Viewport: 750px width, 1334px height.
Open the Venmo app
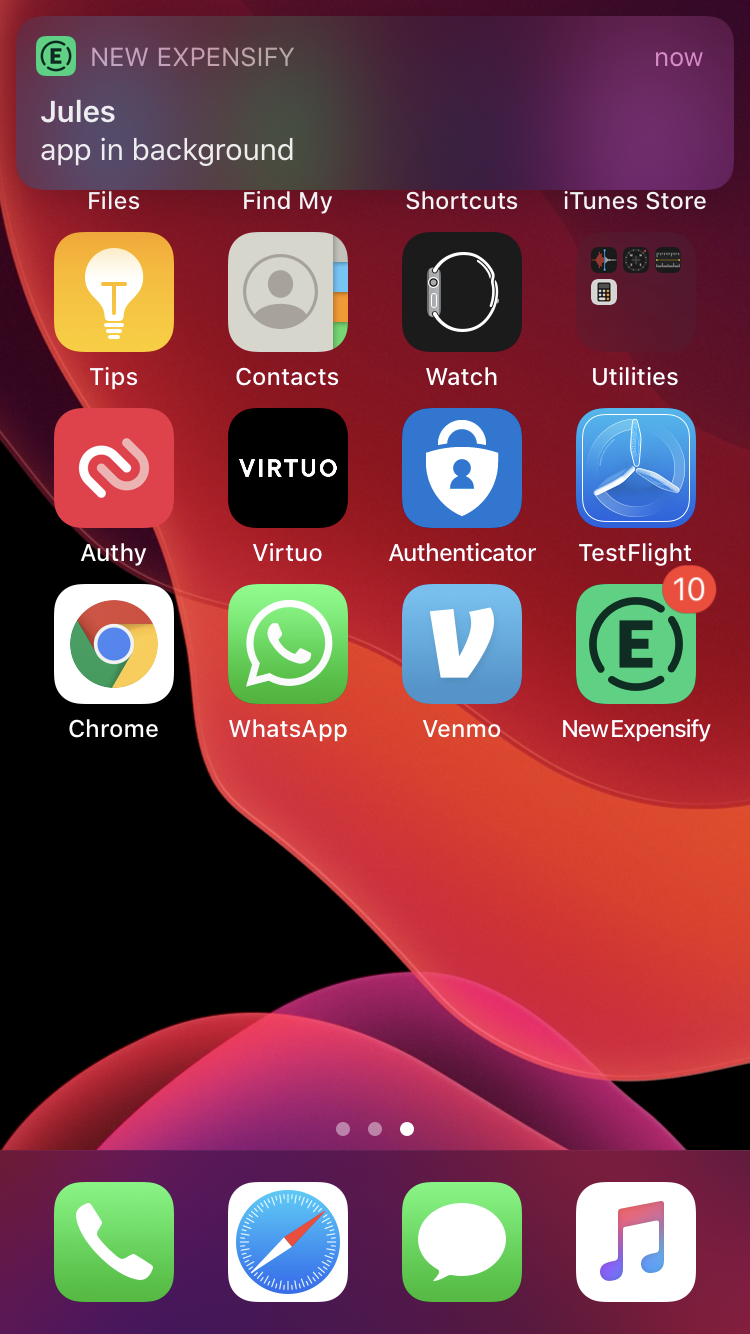click(x=462, y=644)
